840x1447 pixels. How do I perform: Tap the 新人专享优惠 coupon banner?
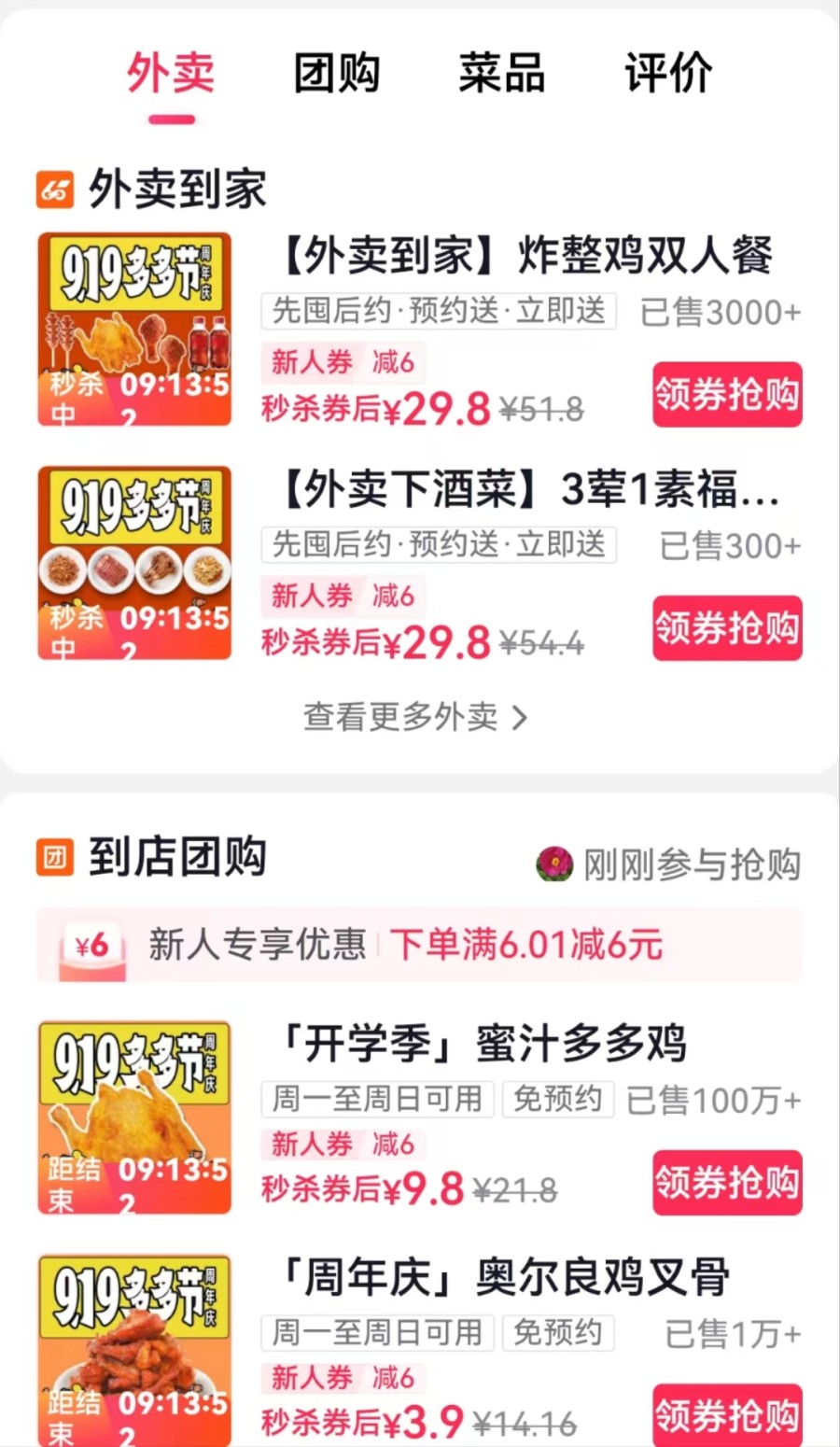click(x=419, y=945)
